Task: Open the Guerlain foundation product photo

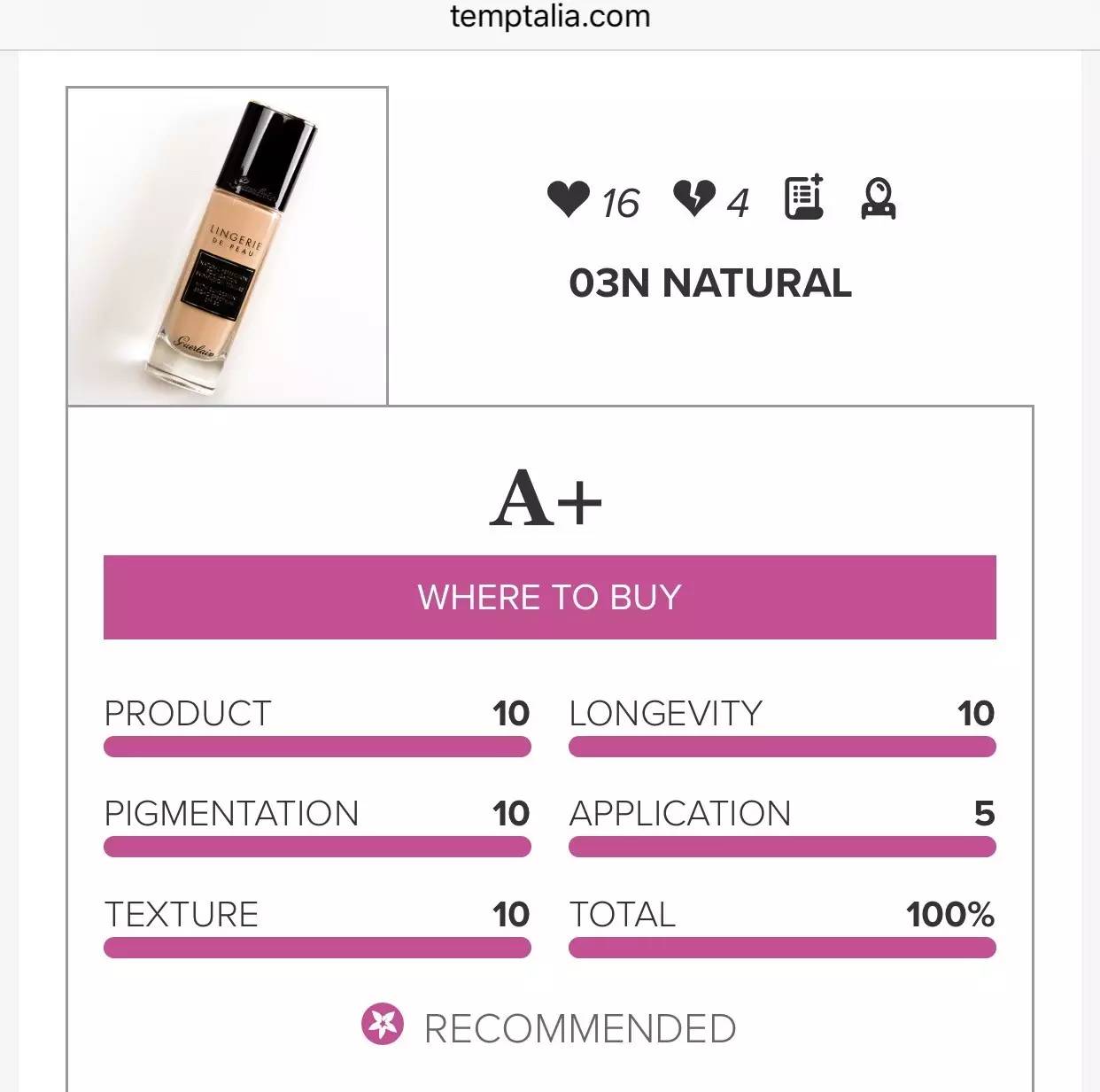Action: (228, 246)
